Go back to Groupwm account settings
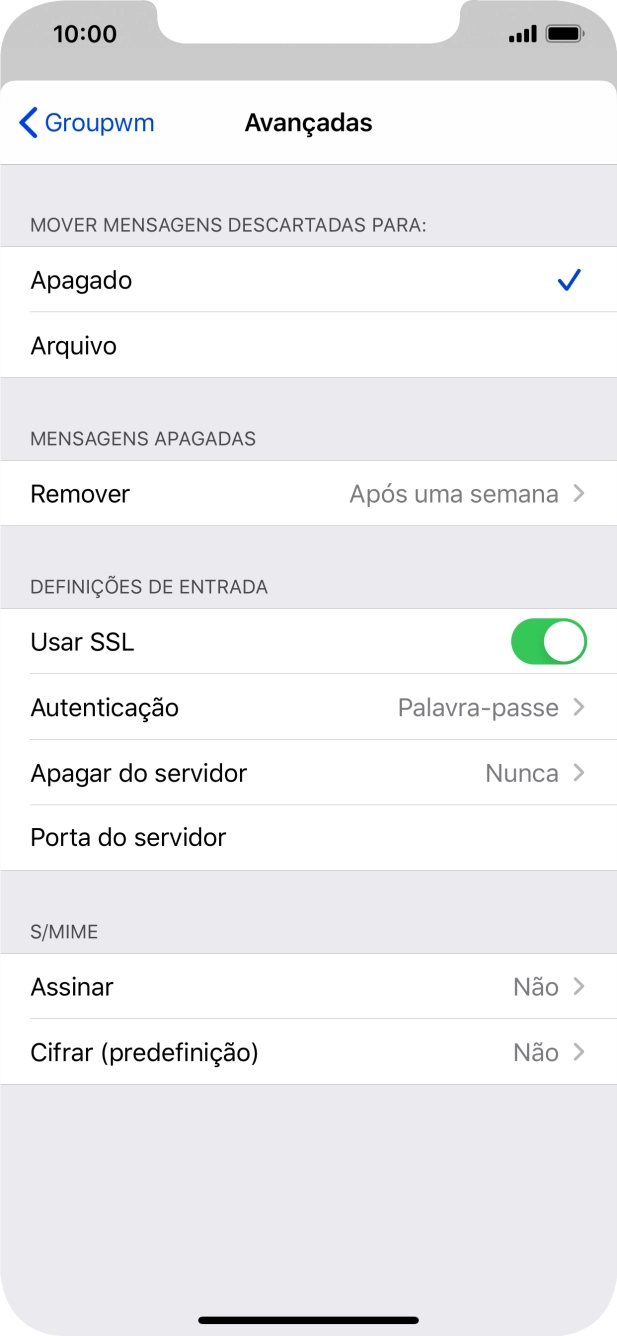This screenshot has width=617, height=1336. tap(87, 123)
